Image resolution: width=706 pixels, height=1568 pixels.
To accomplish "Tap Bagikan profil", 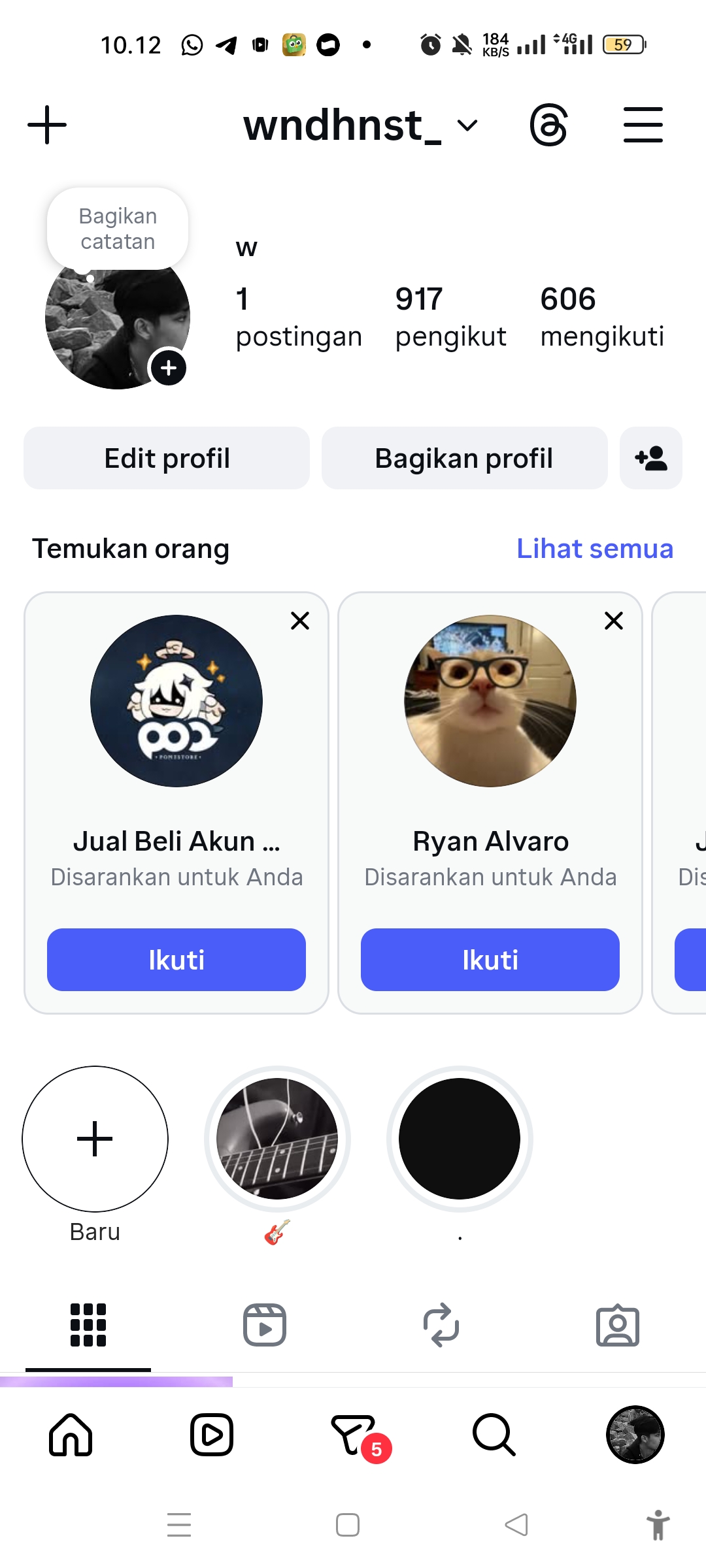I will [x=464, y=458].
